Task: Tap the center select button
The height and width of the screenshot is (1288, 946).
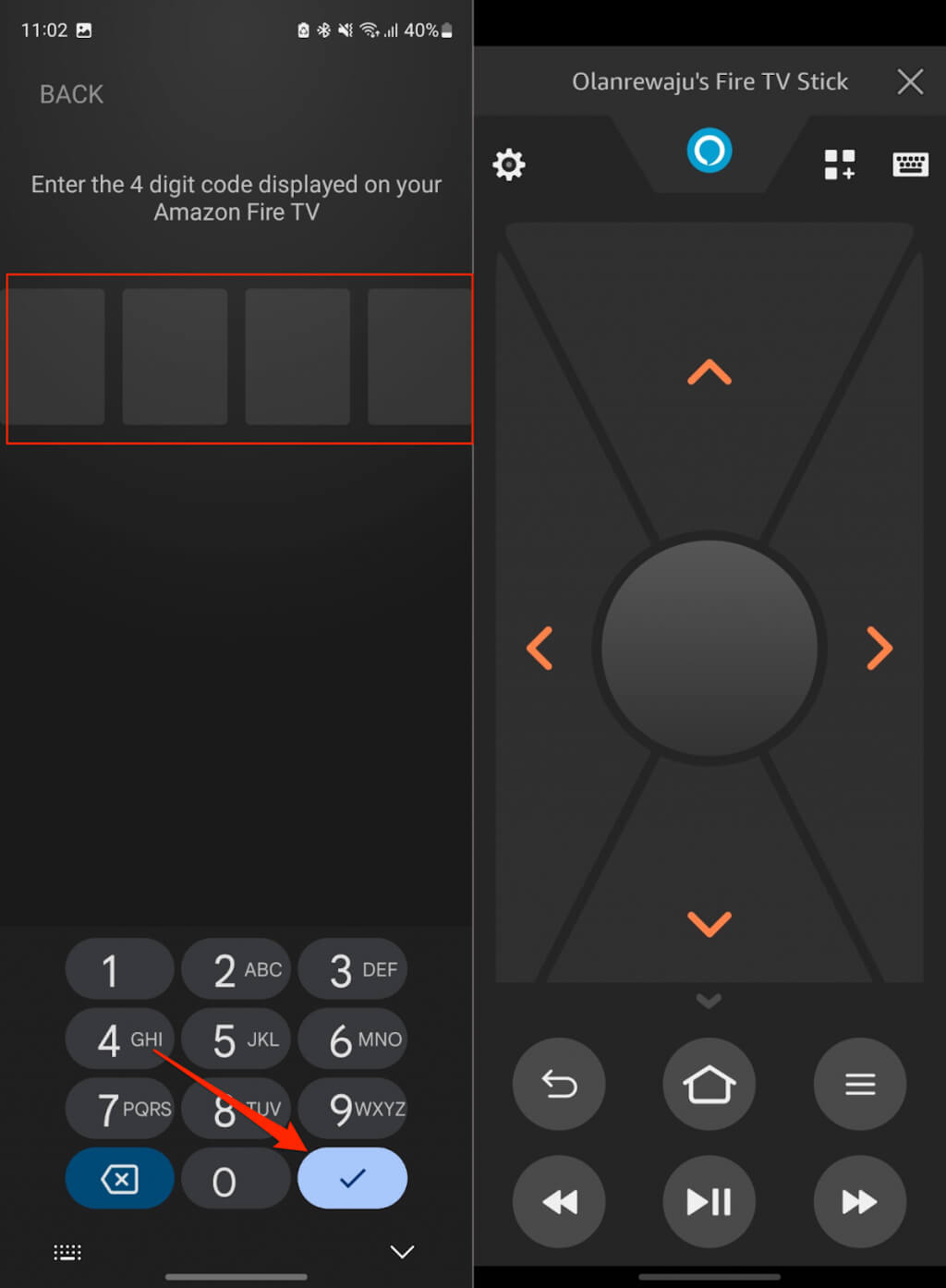Action: point(709,648)
